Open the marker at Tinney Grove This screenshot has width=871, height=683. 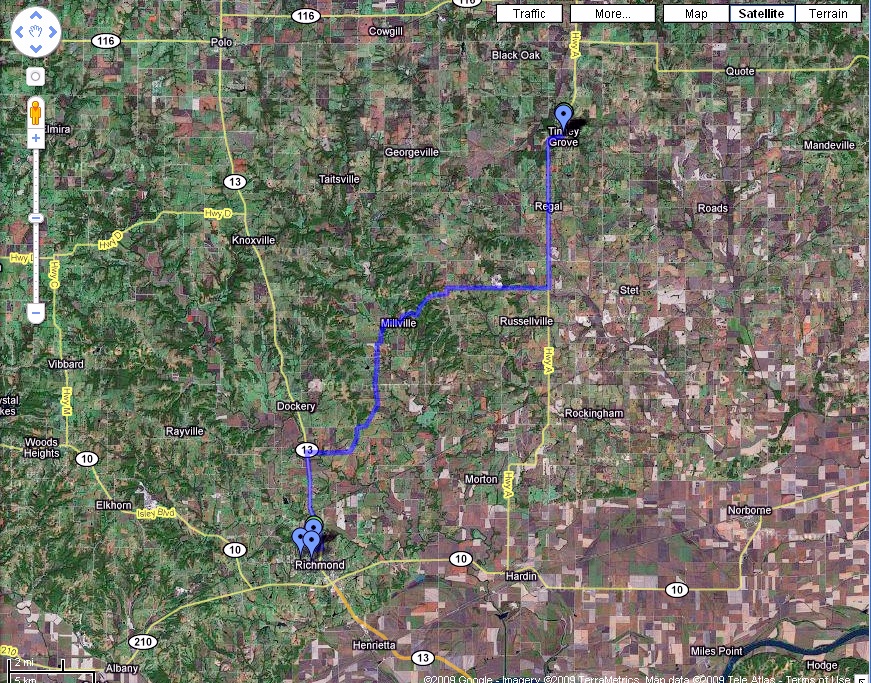point(563,117)
